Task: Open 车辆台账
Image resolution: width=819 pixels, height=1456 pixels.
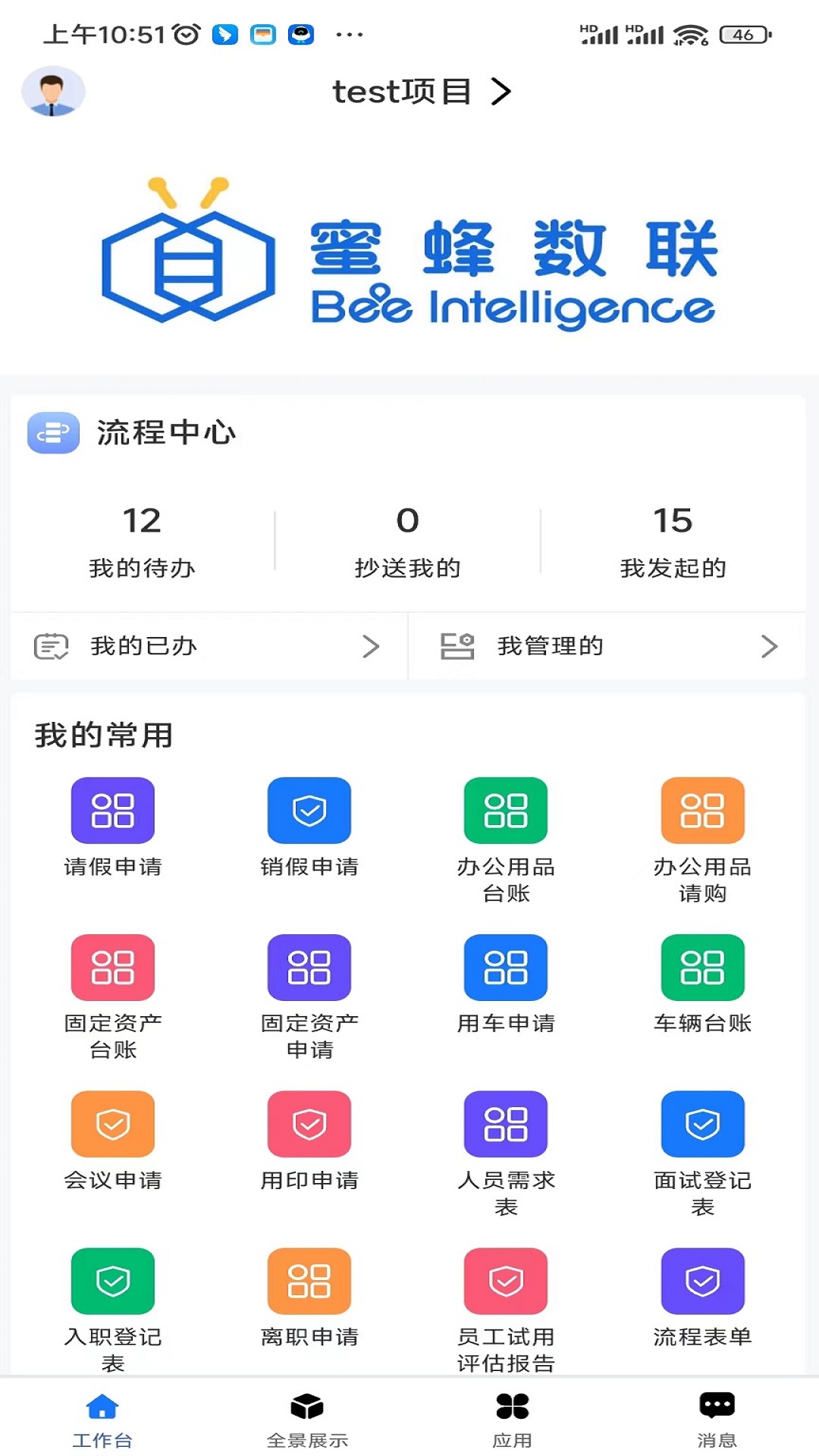Action: coord(702,968)
